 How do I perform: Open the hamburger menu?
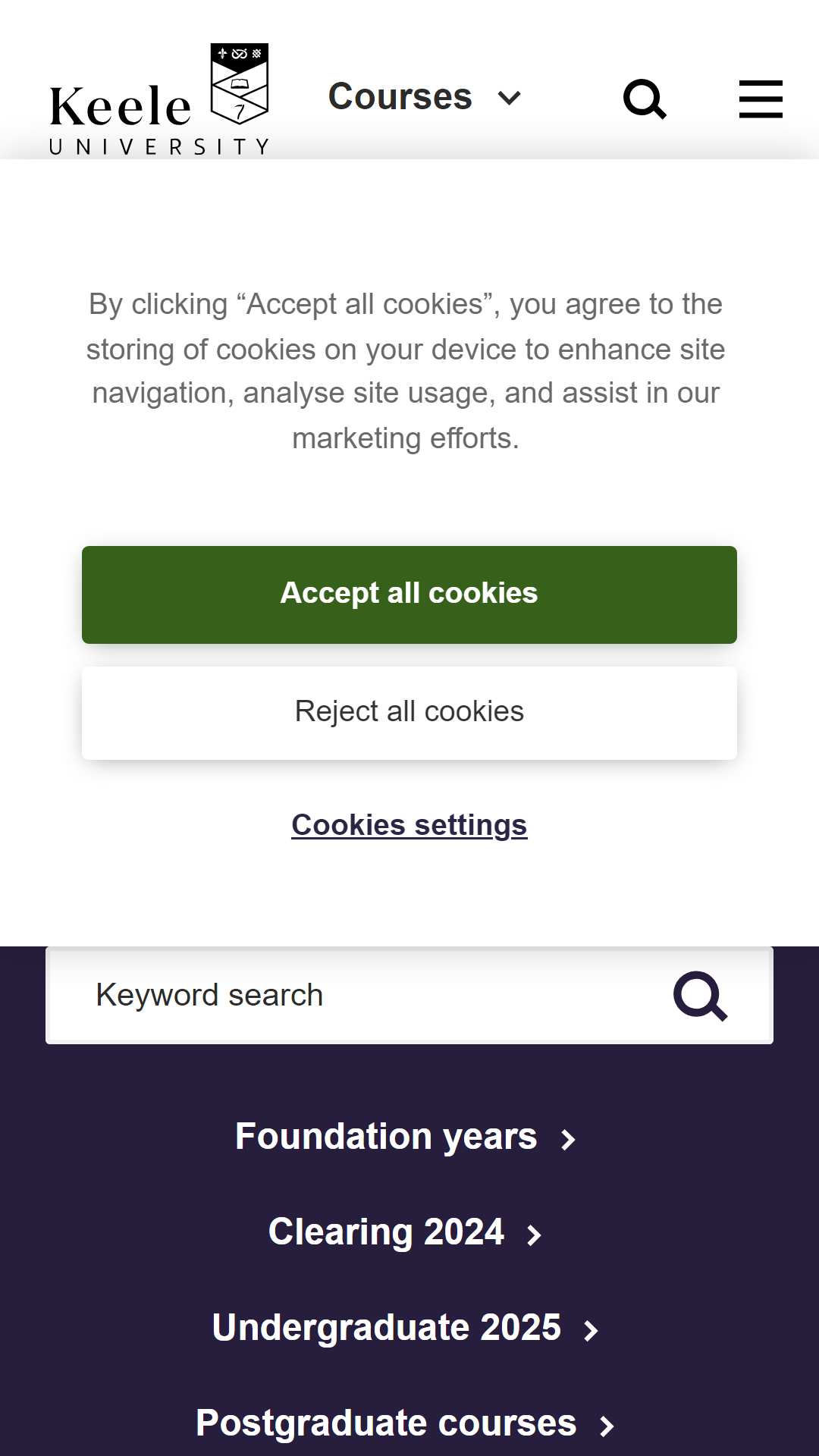pyautogui.click(x=761, y=99)
